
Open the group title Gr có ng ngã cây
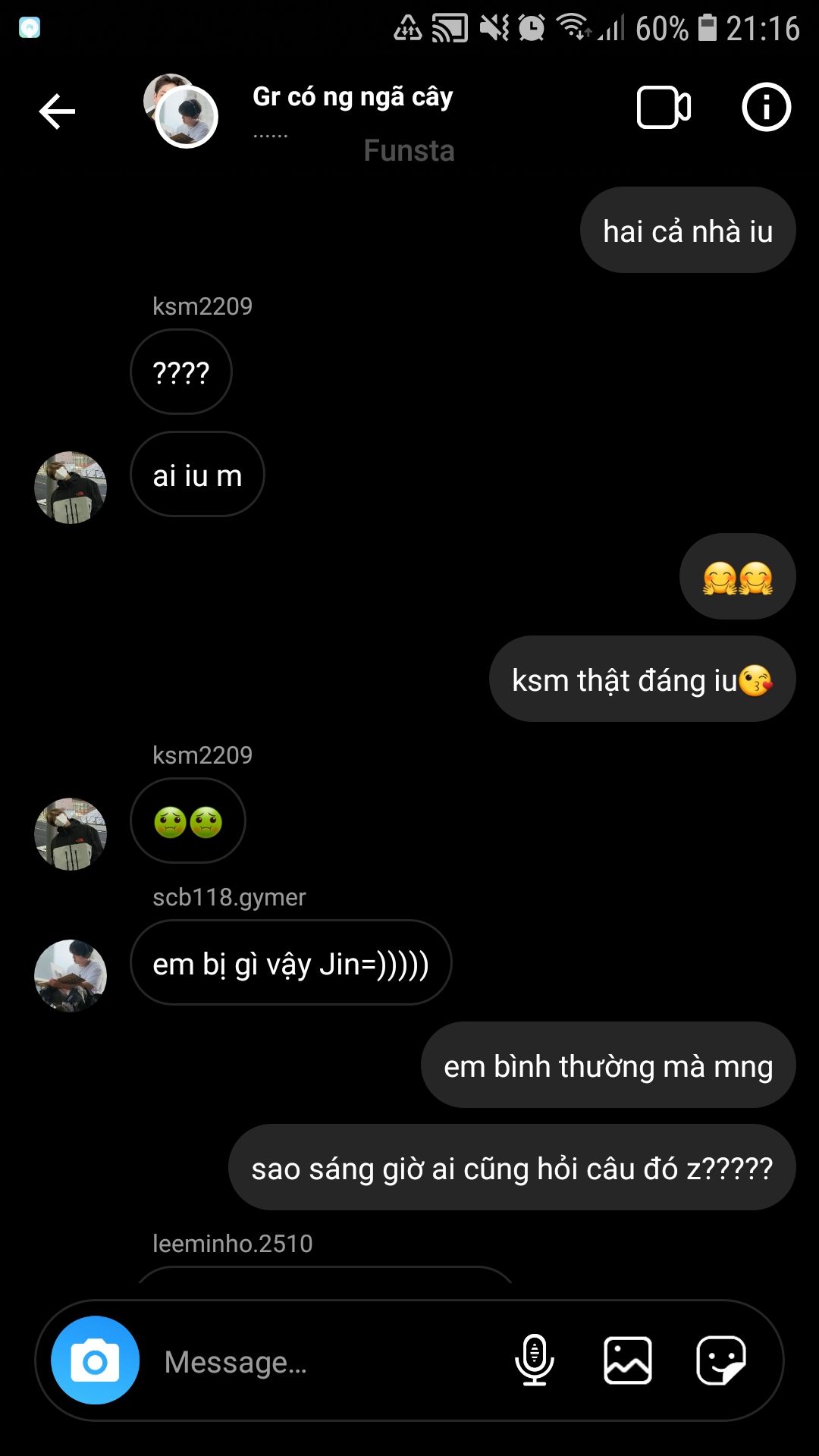[x=353, y=97]
